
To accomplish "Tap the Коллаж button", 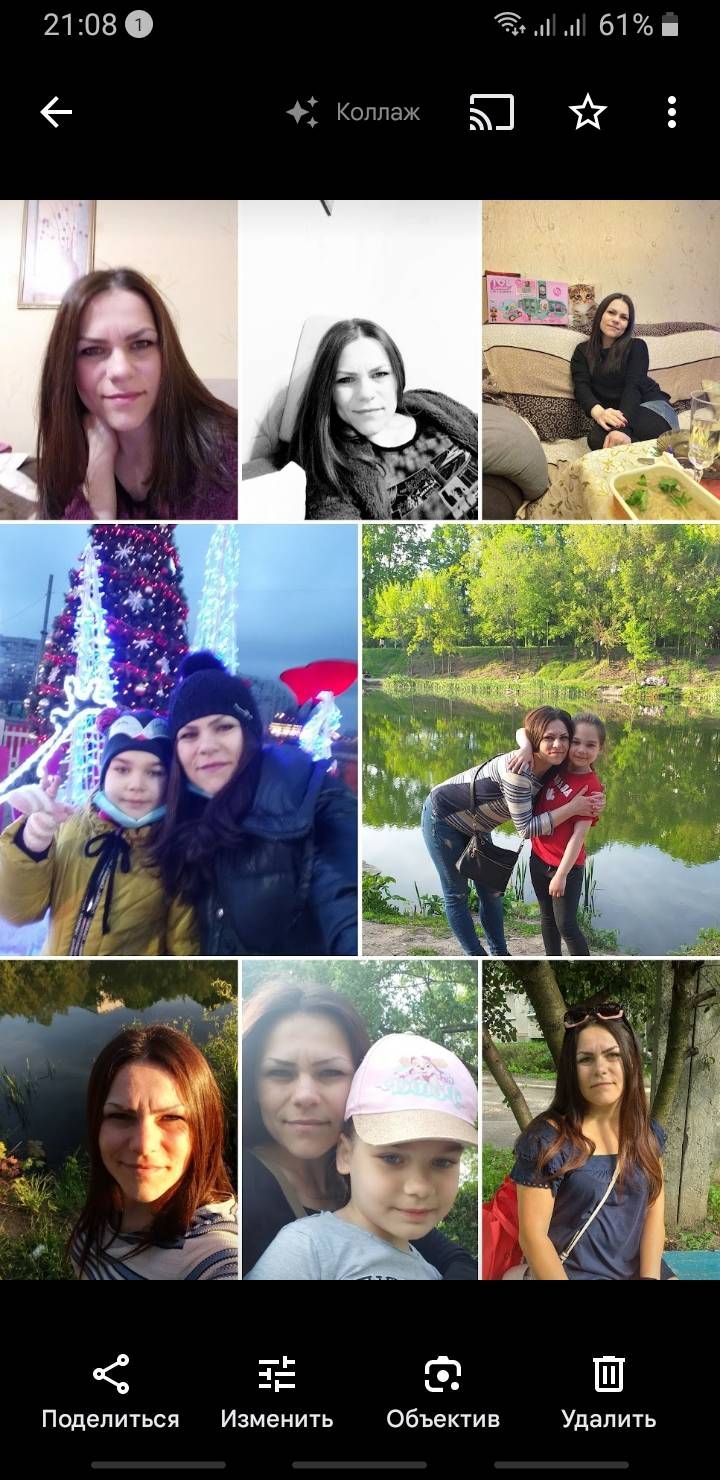I will (x=354, y=113).
